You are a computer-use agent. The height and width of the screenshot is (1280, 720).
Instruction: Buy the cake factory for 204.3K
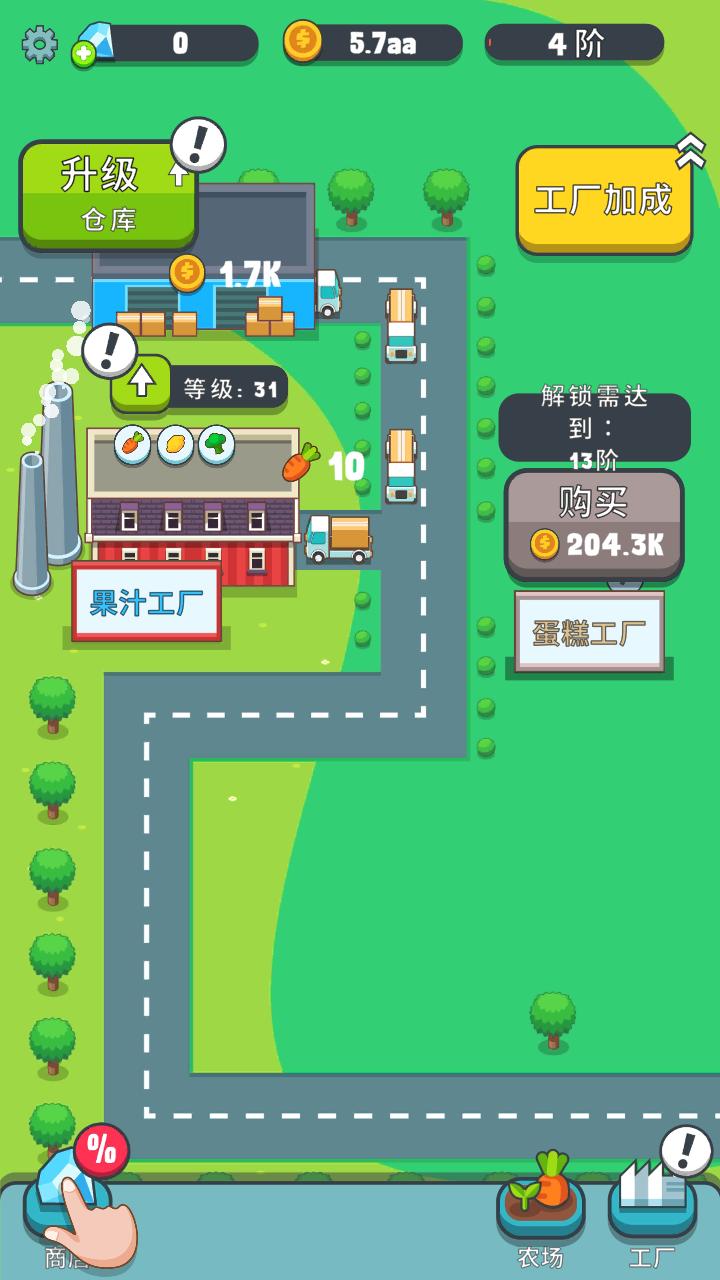[x=594, y=525]
